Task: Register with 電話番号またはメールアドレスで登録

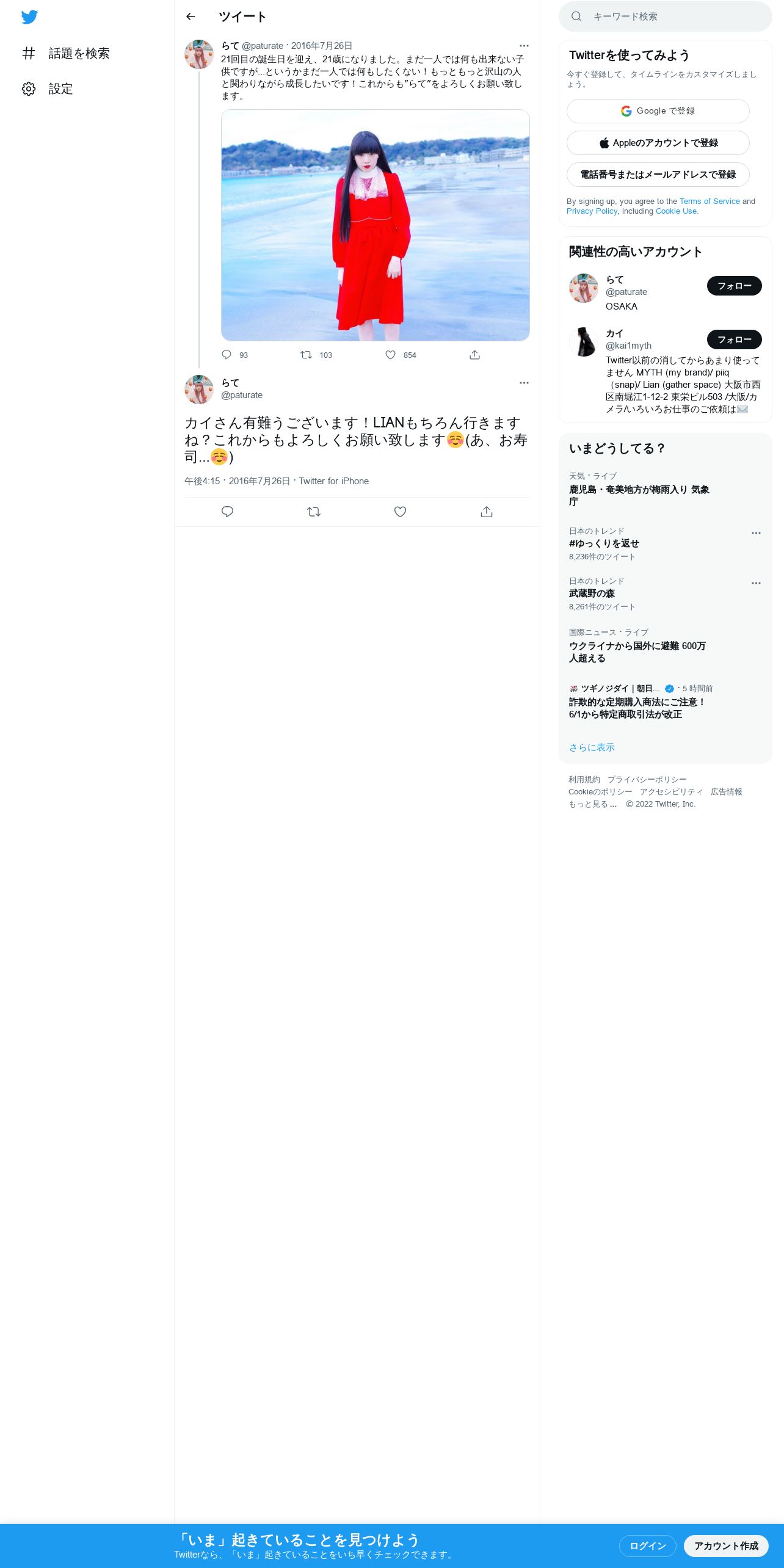Action: pos(658,175)
